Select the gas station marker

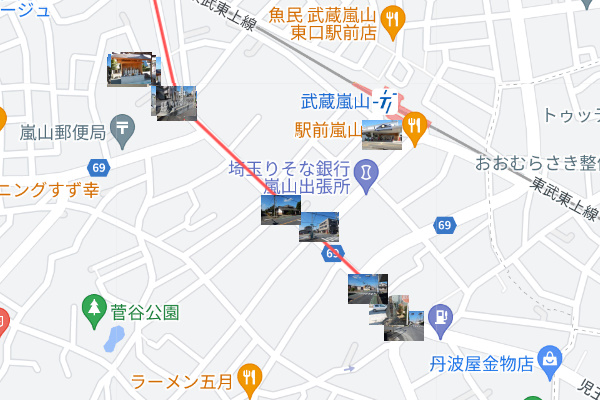437,317
